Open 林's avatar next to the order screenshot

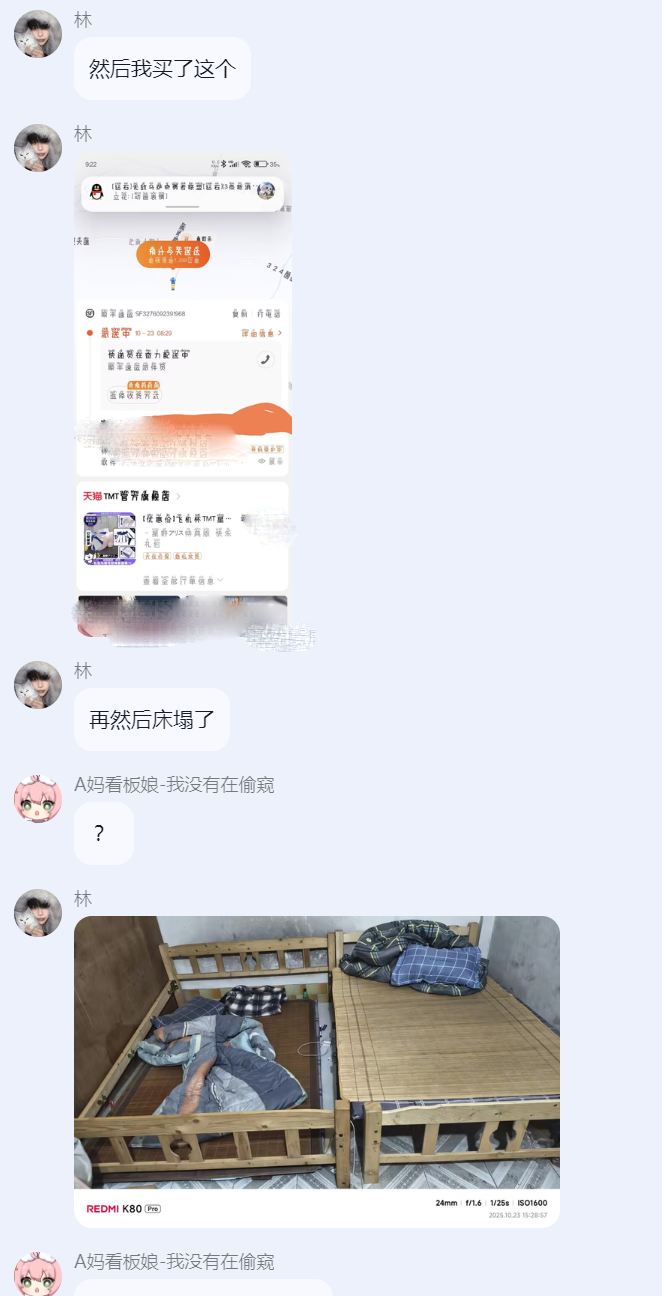[38, 148]
